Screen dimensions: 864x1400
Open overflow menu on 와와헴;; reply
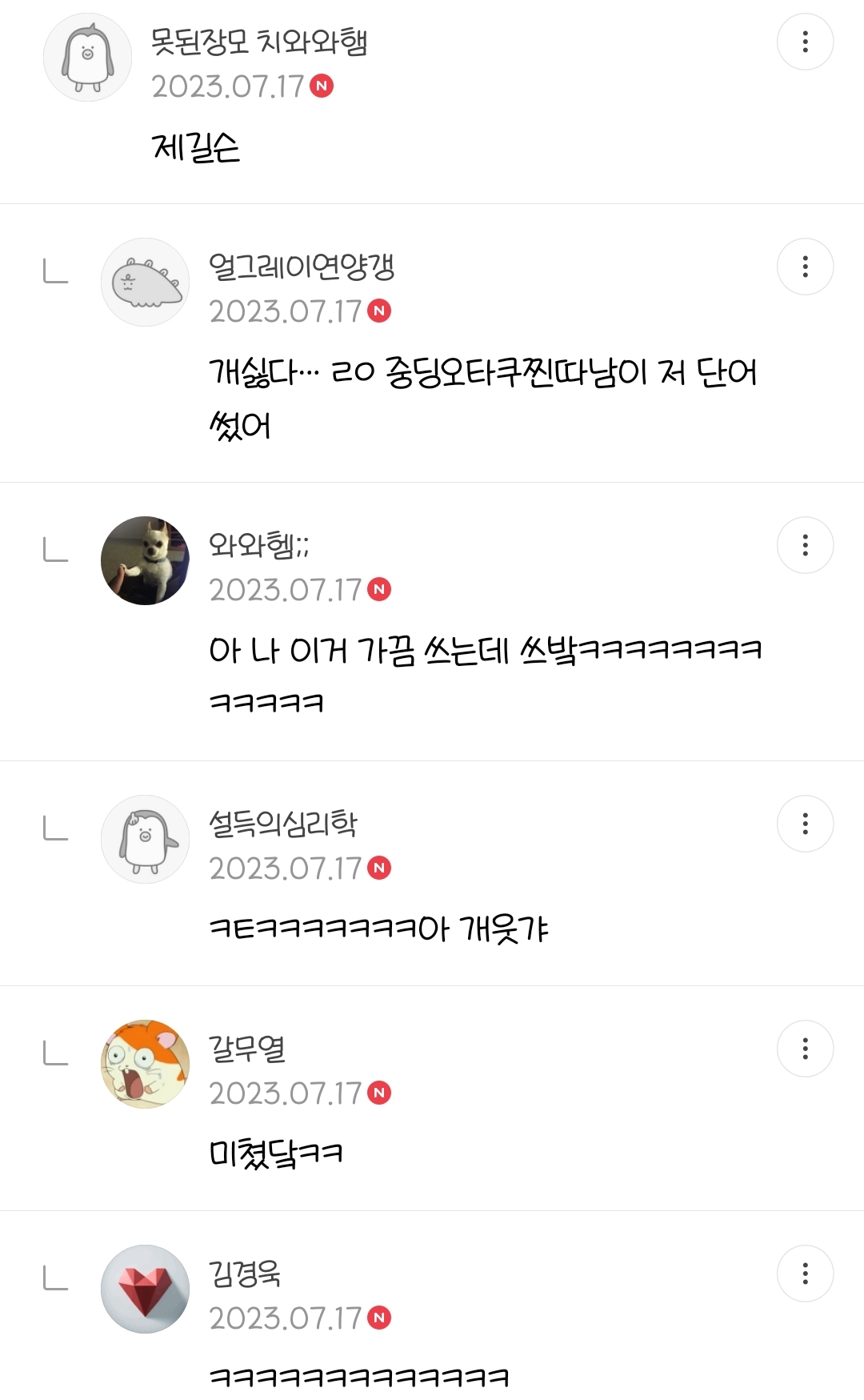click(805, 545)
